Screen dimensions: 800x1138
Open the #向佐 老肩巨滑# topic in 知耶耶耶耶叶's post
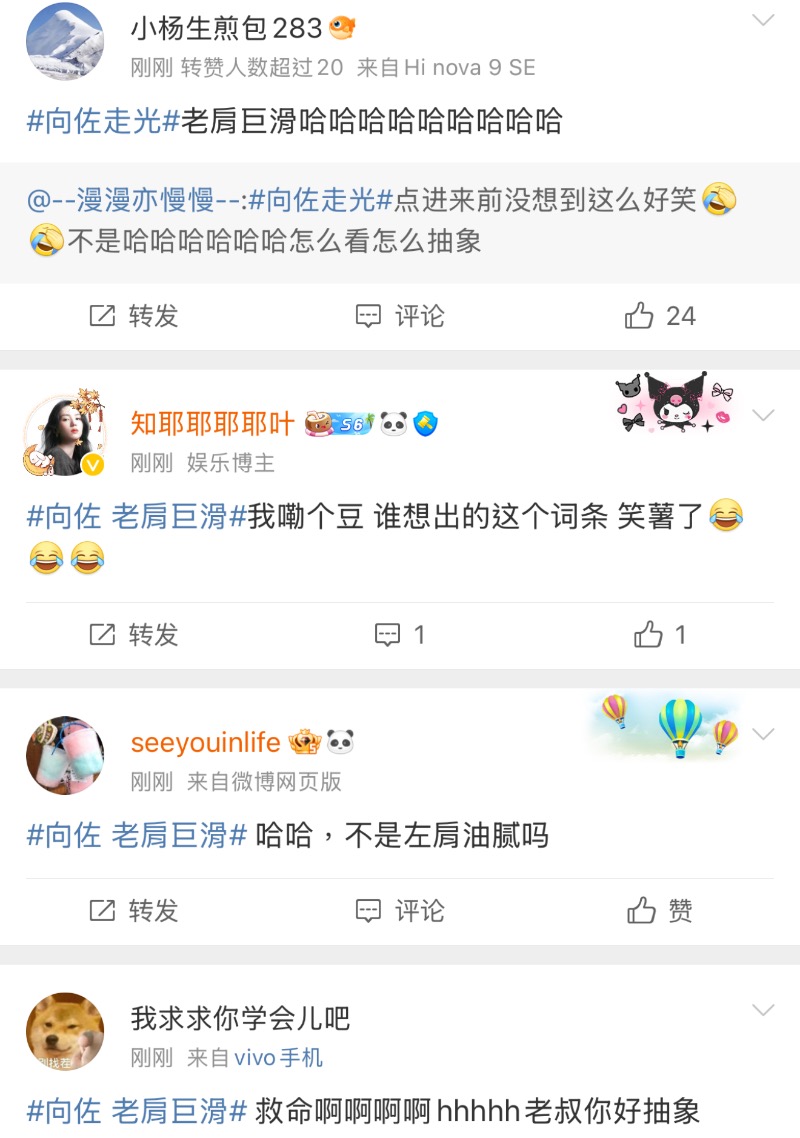pyautogui.click(x=136, y=517)
